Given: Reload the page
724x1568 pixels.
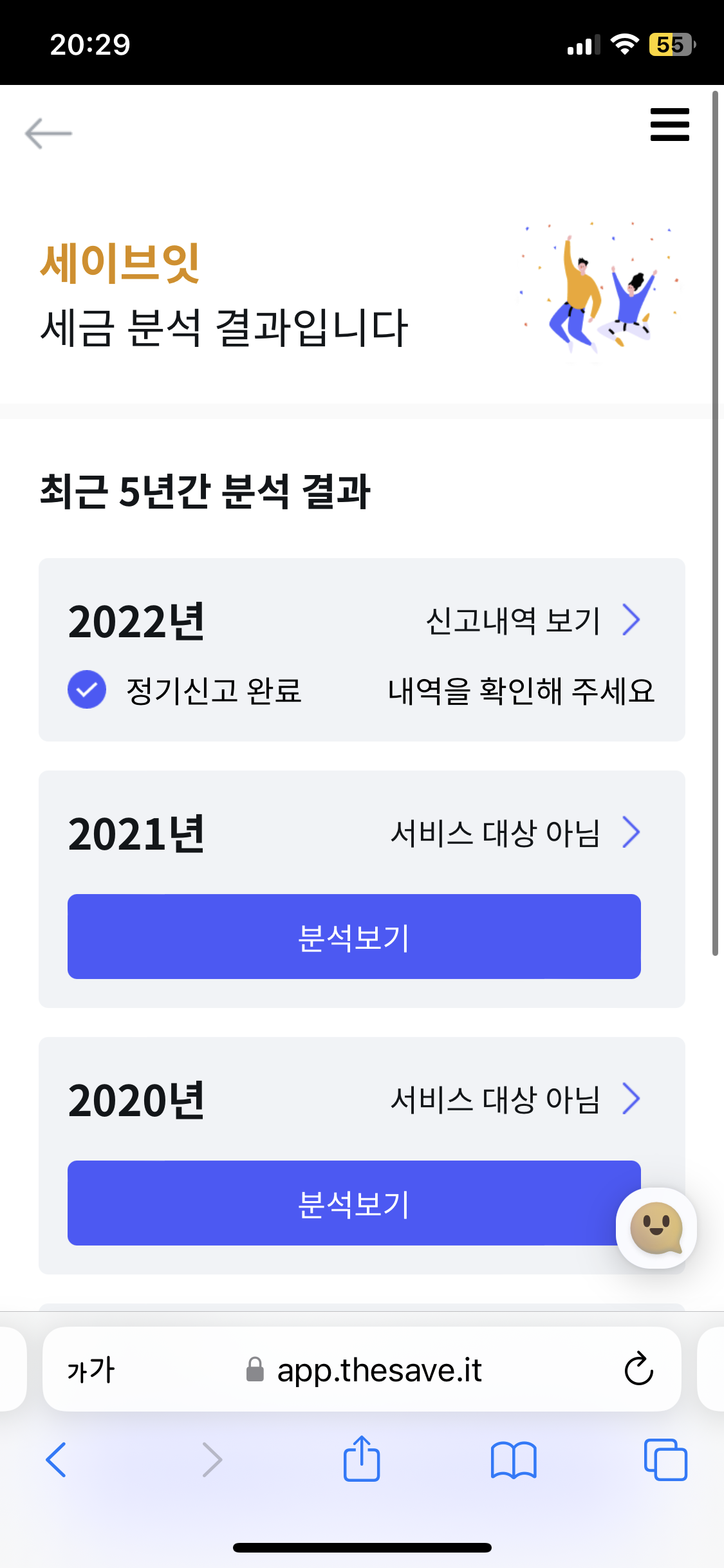Looking at the screenshot, I should (638, 1368).
